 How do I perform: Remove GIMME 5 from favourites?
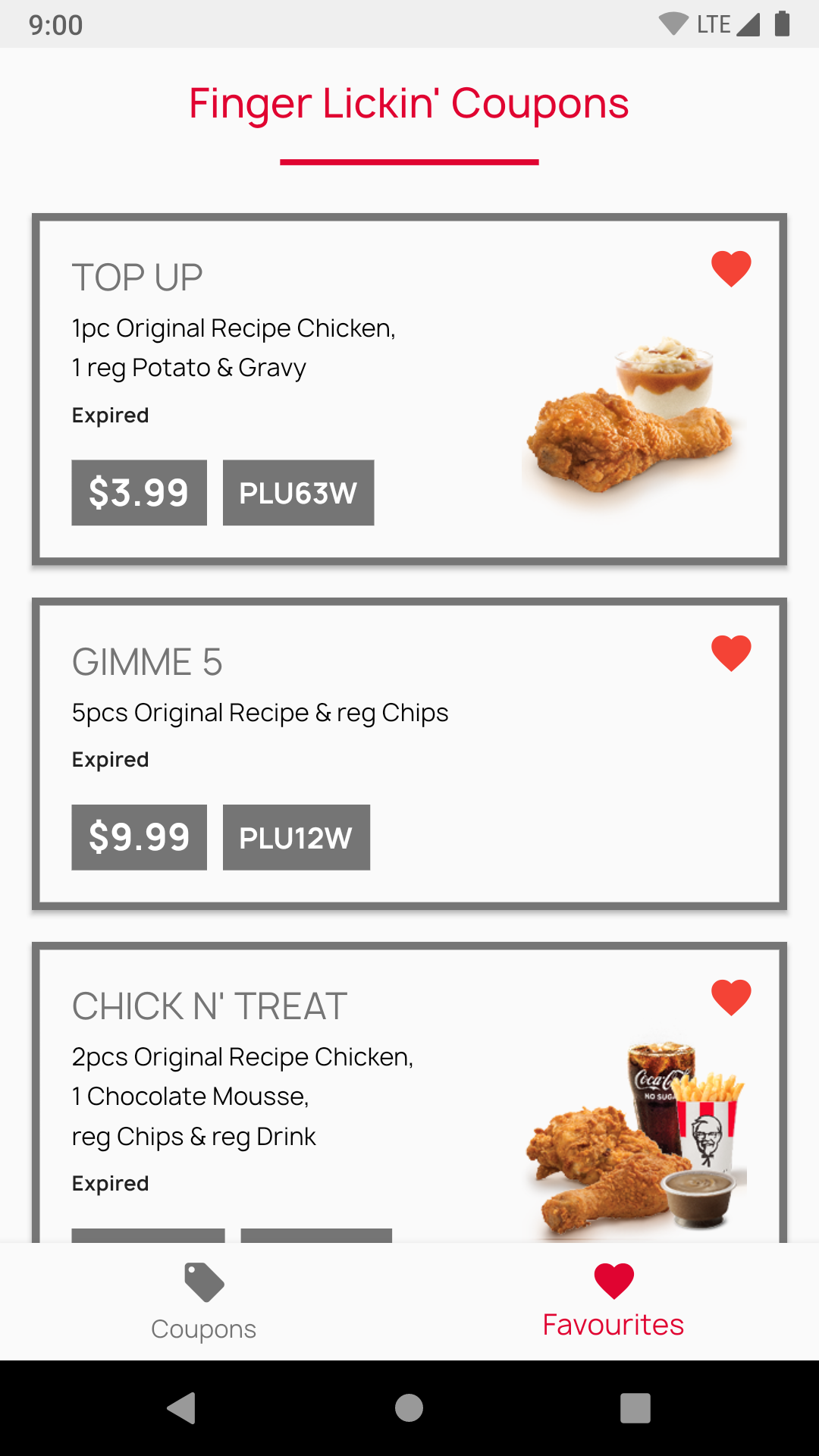coord(731,653)
